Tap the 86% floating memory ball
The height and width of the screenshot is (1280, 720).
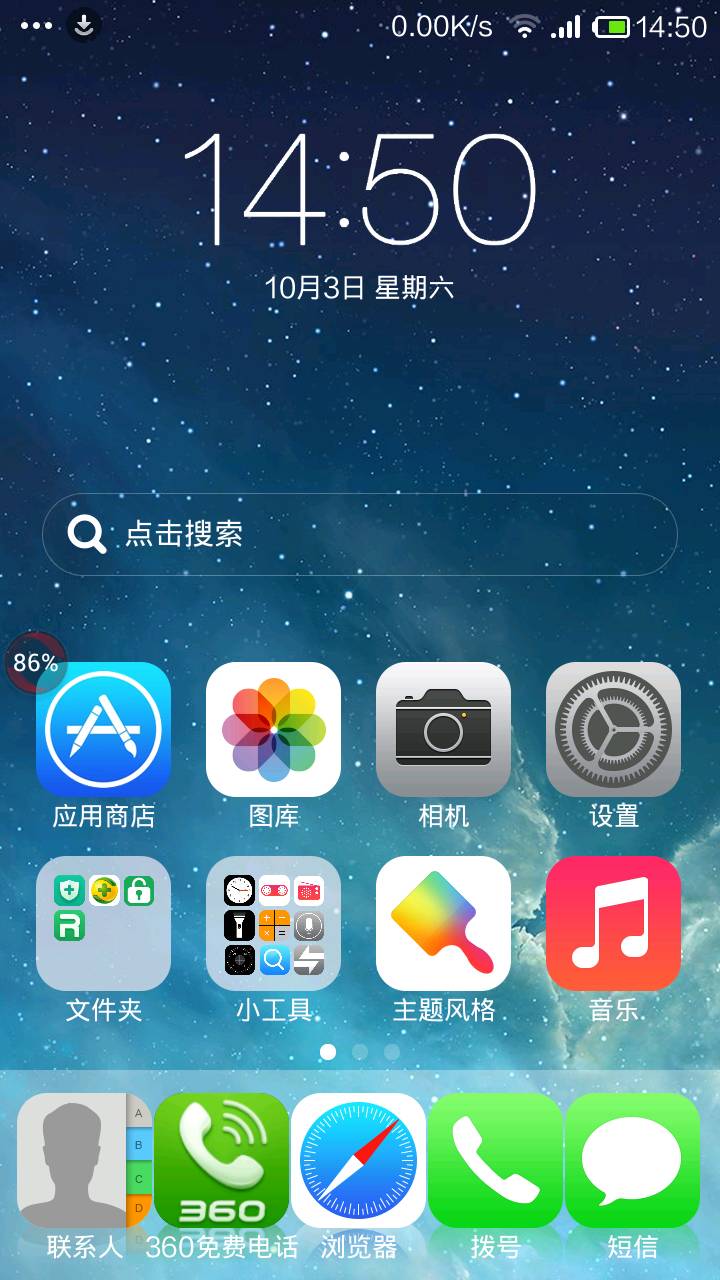click(35, 662)
